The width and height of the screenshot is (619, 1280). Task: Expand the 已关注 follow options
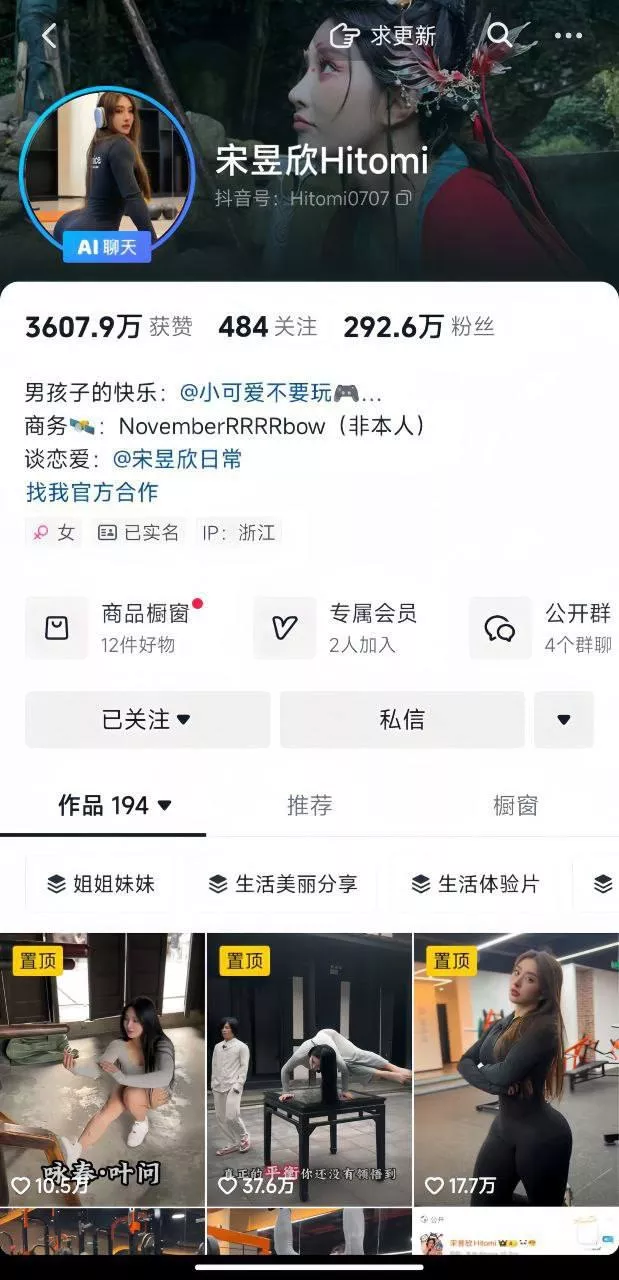[x=147, y=719]
